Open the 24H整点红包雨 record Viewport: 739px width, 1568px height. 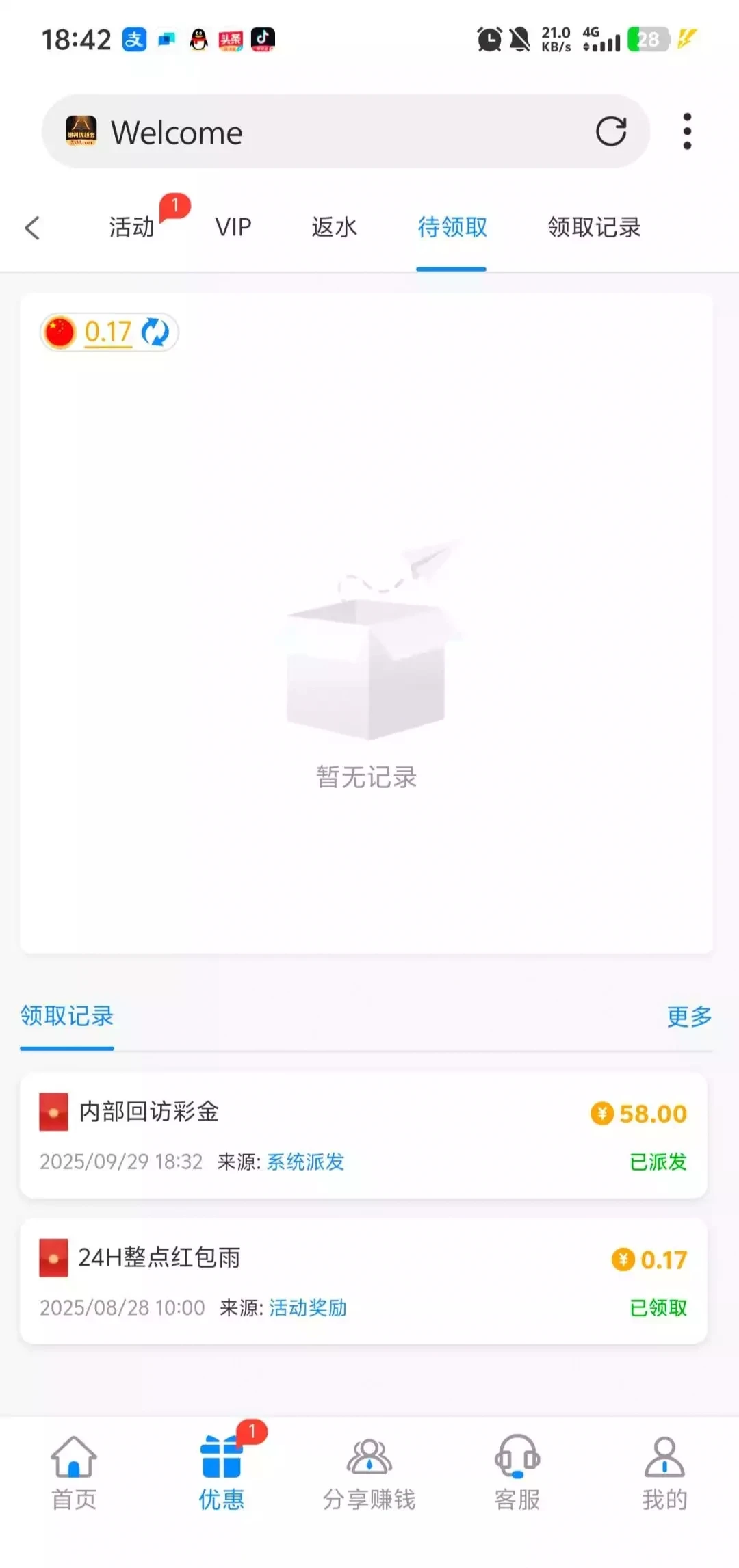click(x=363, y=1281)
